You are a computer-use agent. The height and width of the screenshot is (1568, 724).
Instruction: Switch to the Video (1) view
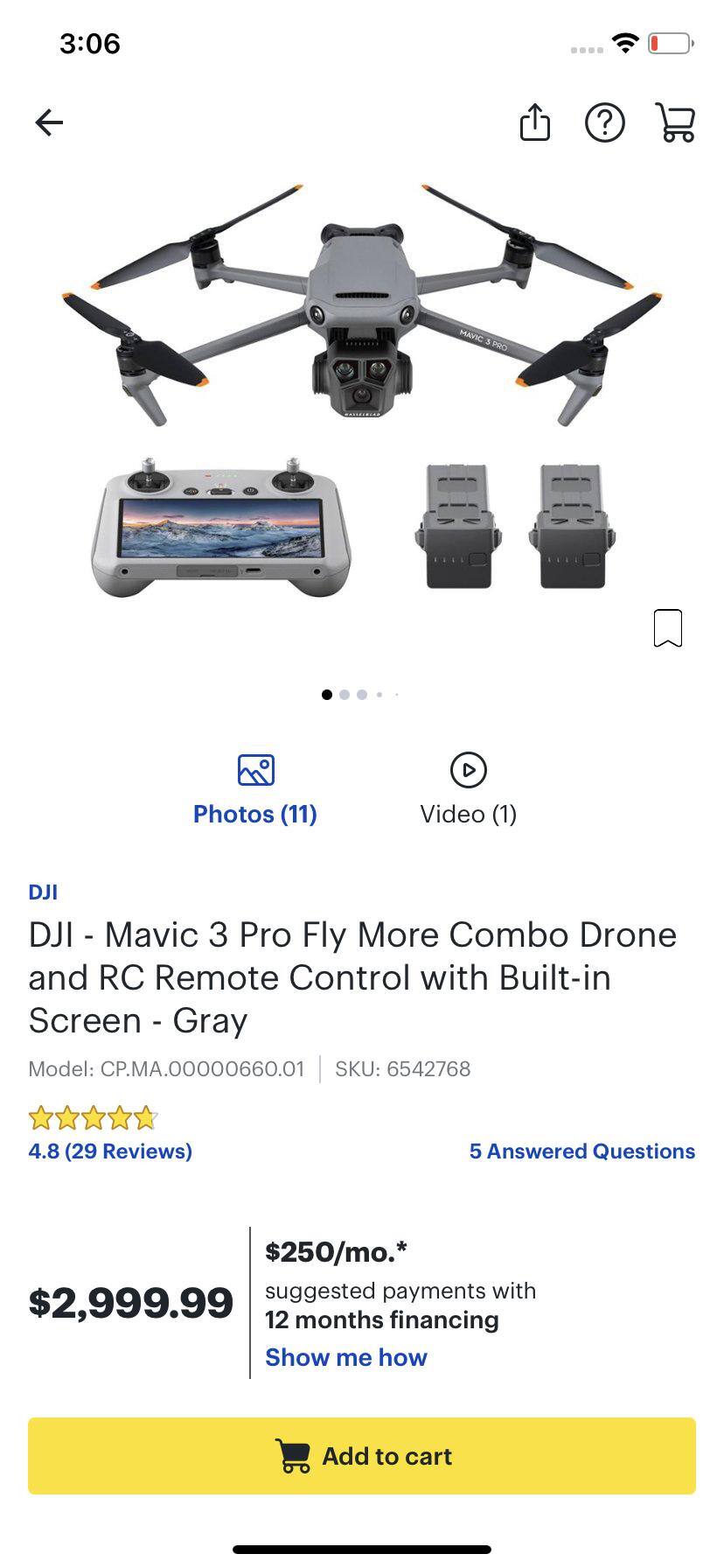[x=467, y=814]
